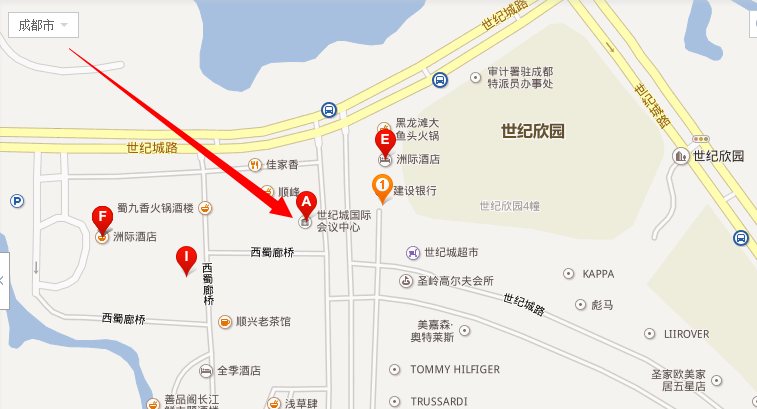Expand the side panel handle on left edge

pyautogui.click(x=4, y=280)
